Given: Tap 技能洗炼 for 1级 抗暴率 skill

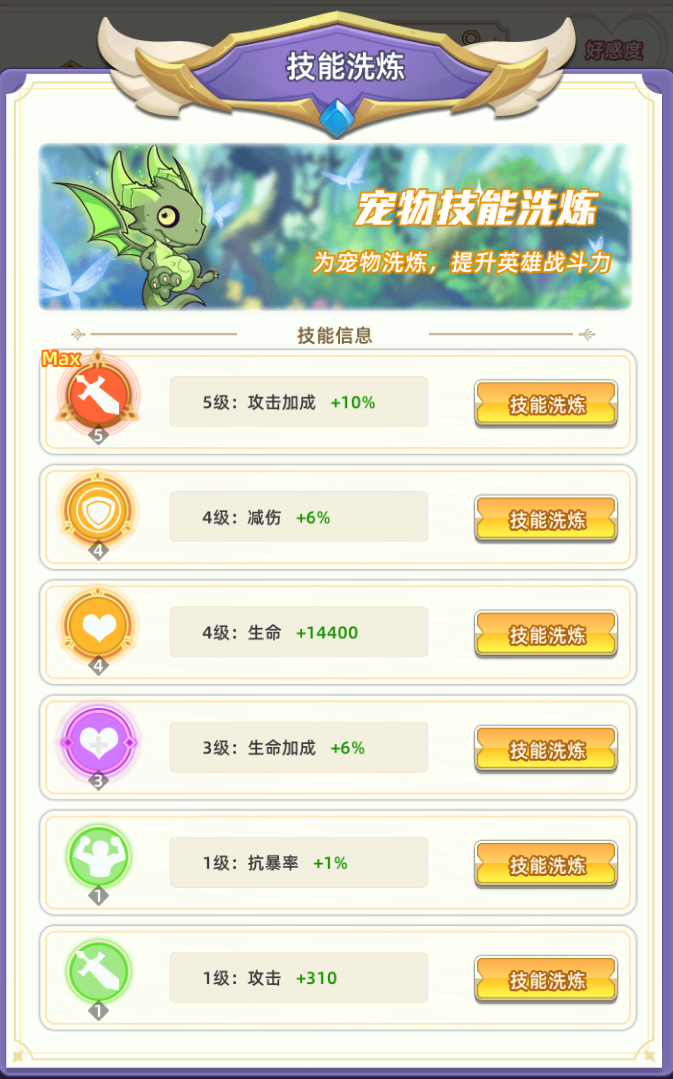Looking at the screenshot, I should 546,864.
